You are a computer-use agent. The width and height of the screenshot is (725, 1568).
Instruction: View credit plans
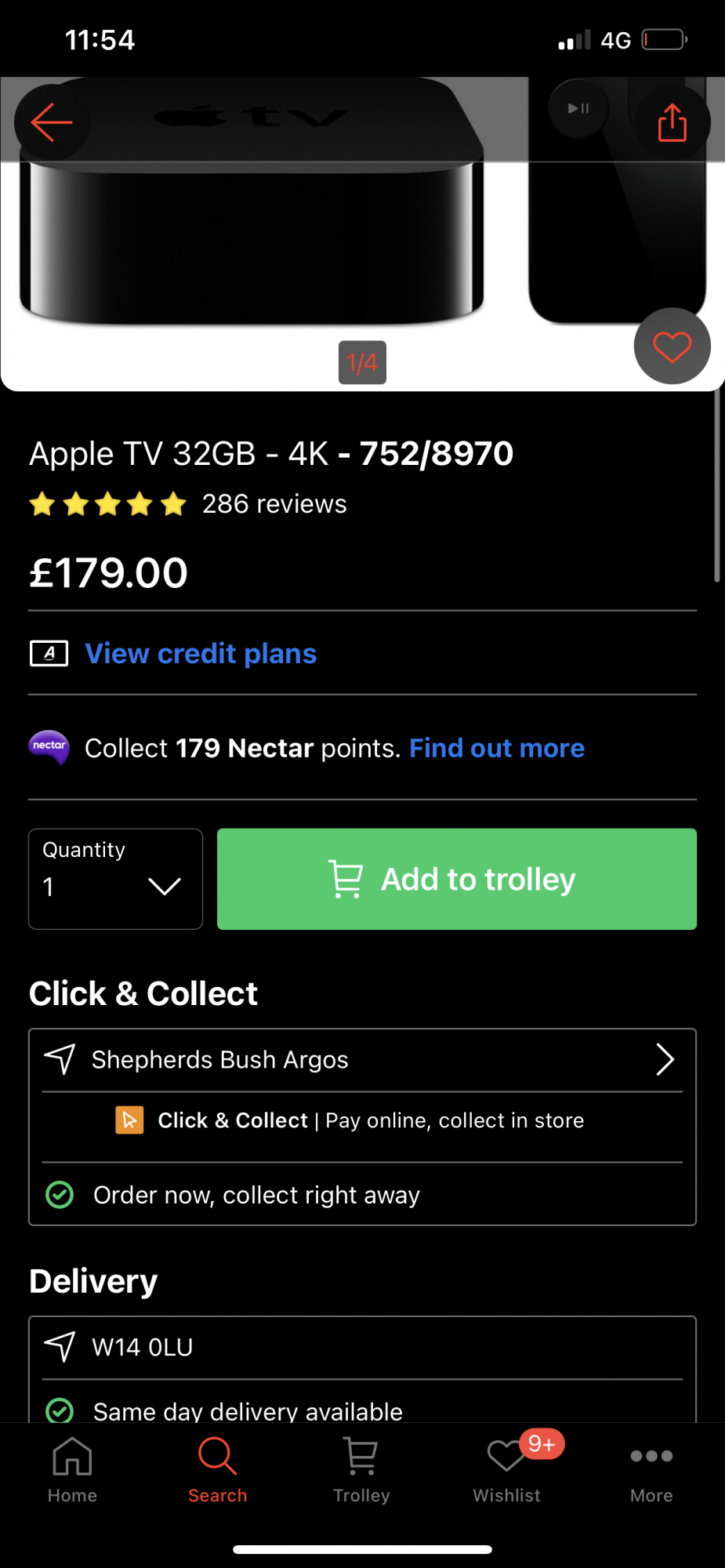click(201, 653)
